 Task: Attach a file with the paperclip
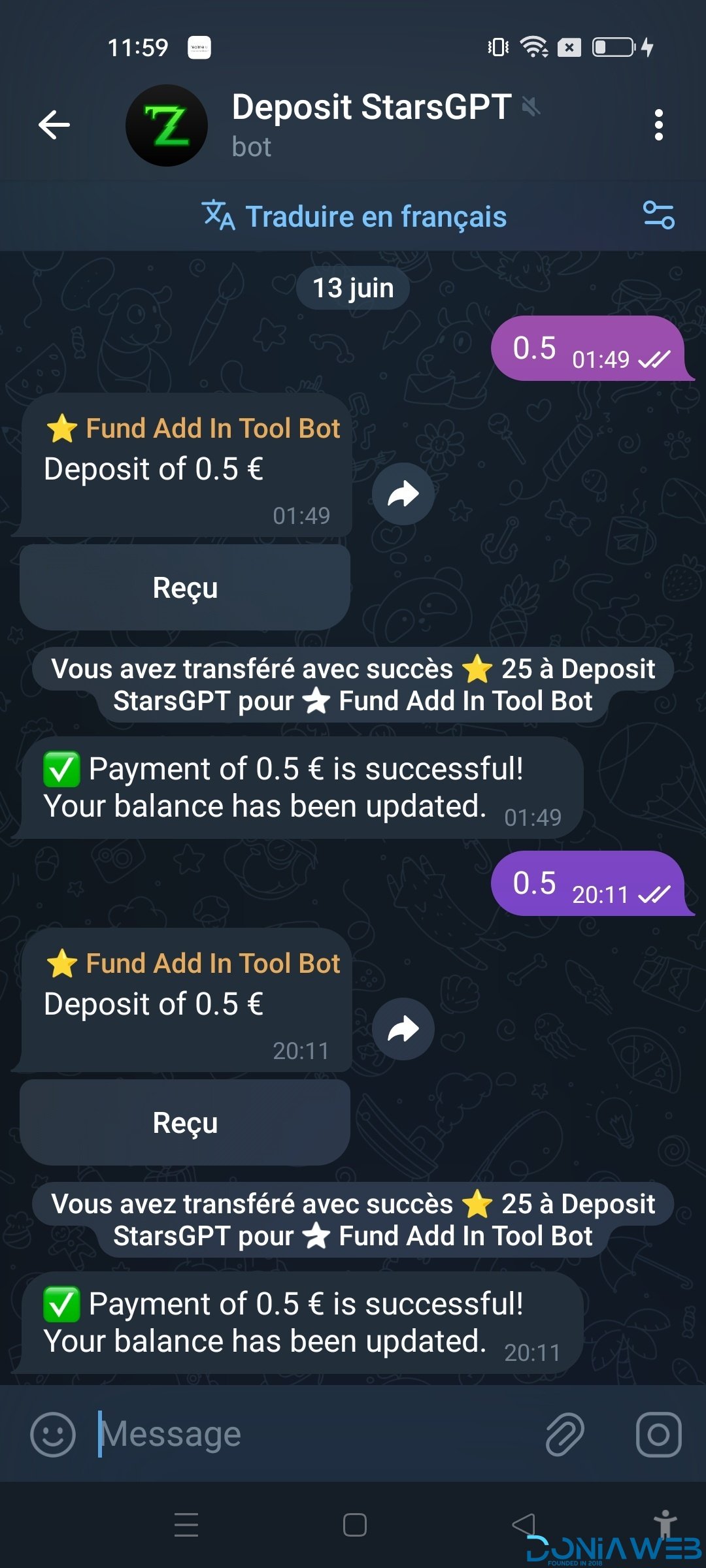565,1435
